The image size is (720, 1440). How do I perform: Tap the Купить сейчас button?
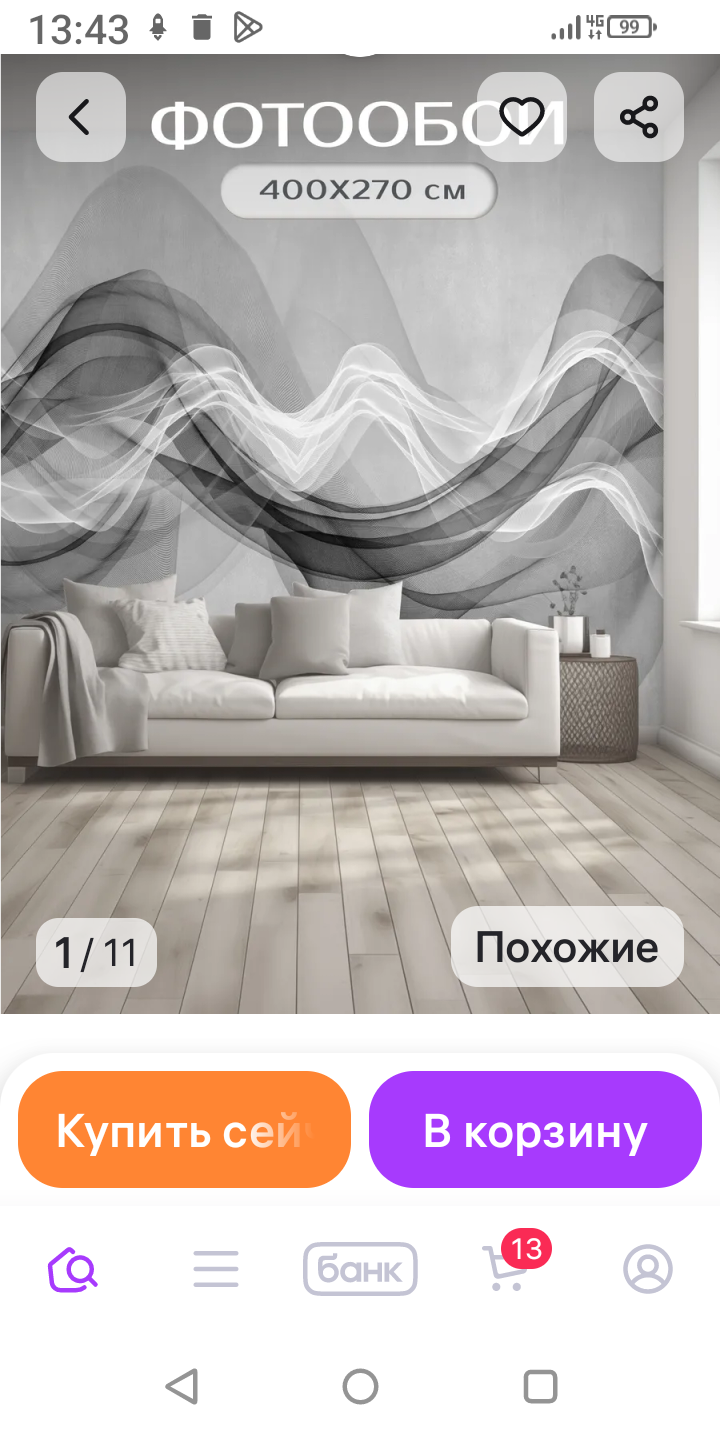tap(184, 1130)
